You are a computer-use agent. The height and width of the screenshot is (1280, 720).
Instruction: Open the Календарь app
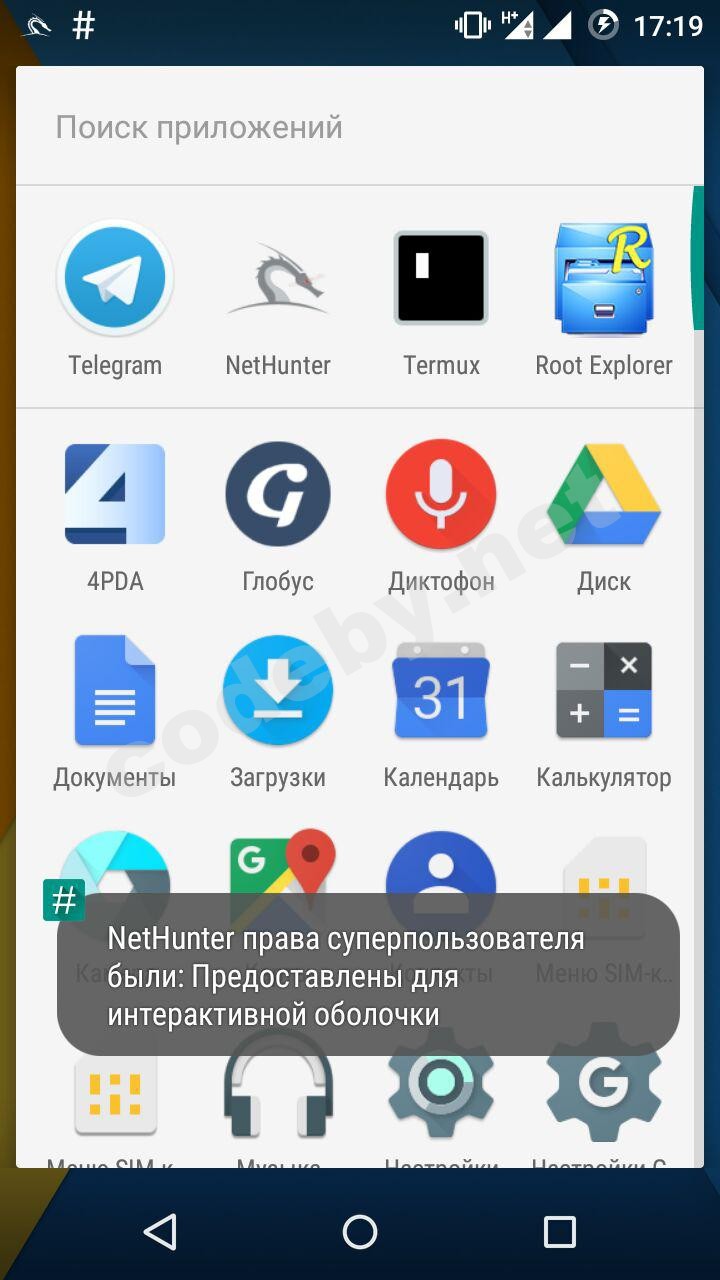[441, 691]
